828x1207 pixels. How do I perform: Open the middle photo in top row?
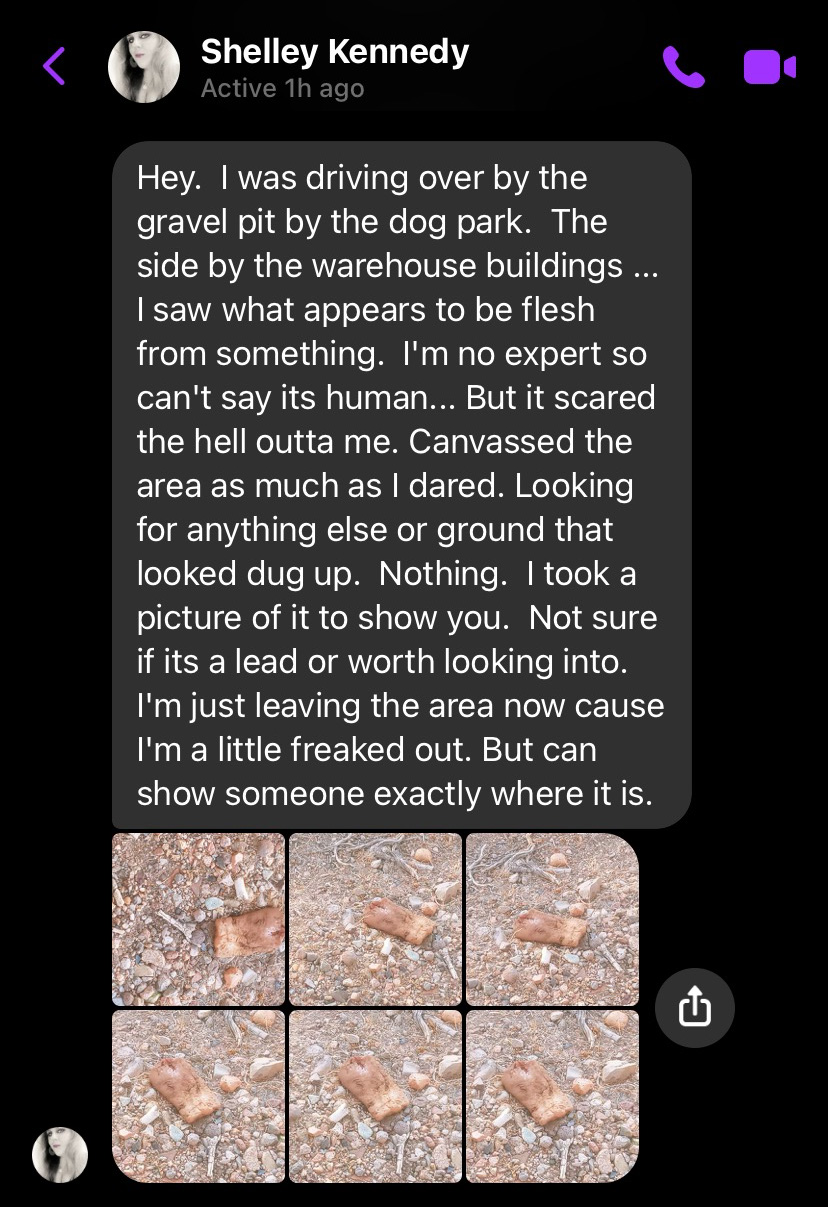point(375,919)
